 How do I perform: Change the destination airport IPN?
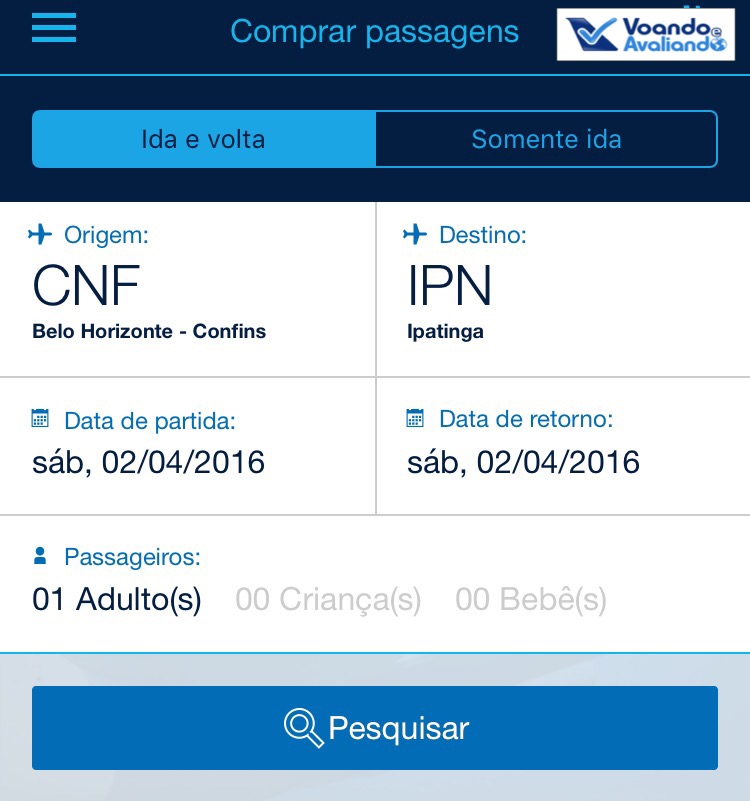coord(562,289)
